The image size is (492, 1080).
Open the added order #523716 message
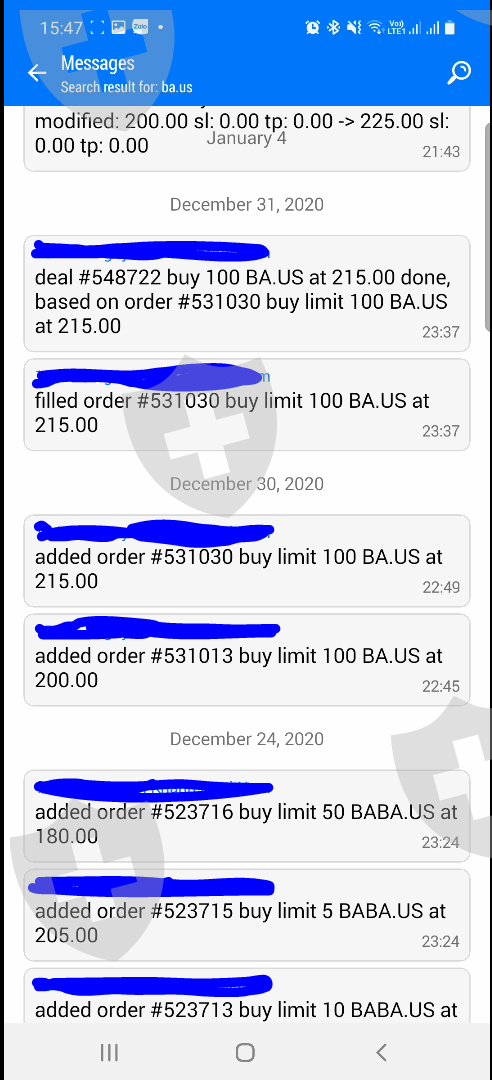(x=247, y=816)
